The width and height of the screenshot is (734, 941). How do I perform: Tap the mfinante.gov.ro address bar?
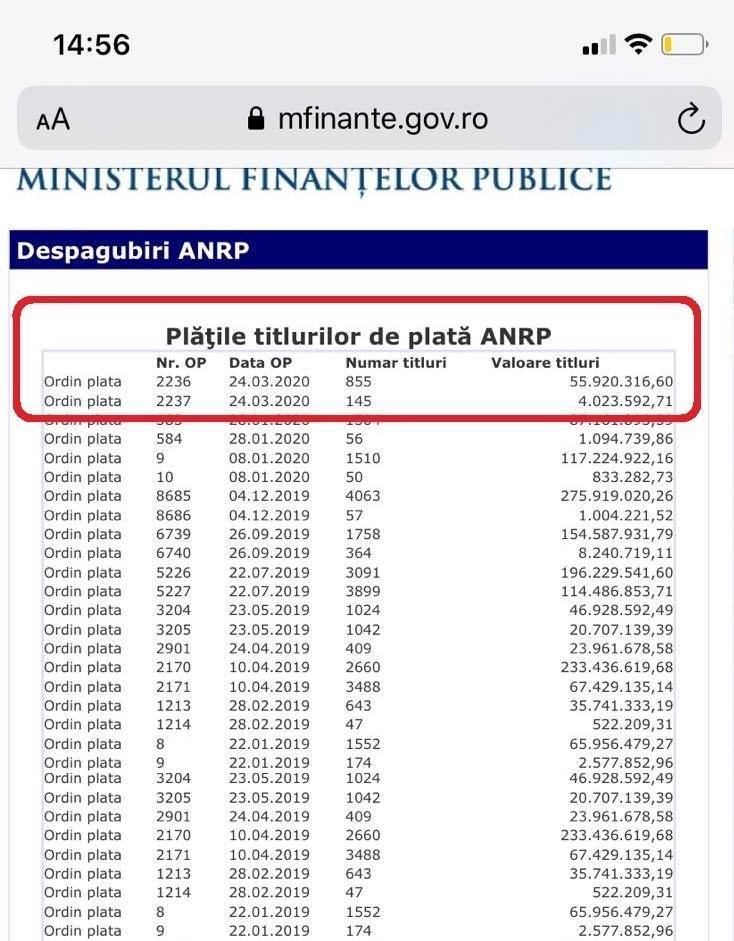369,118
